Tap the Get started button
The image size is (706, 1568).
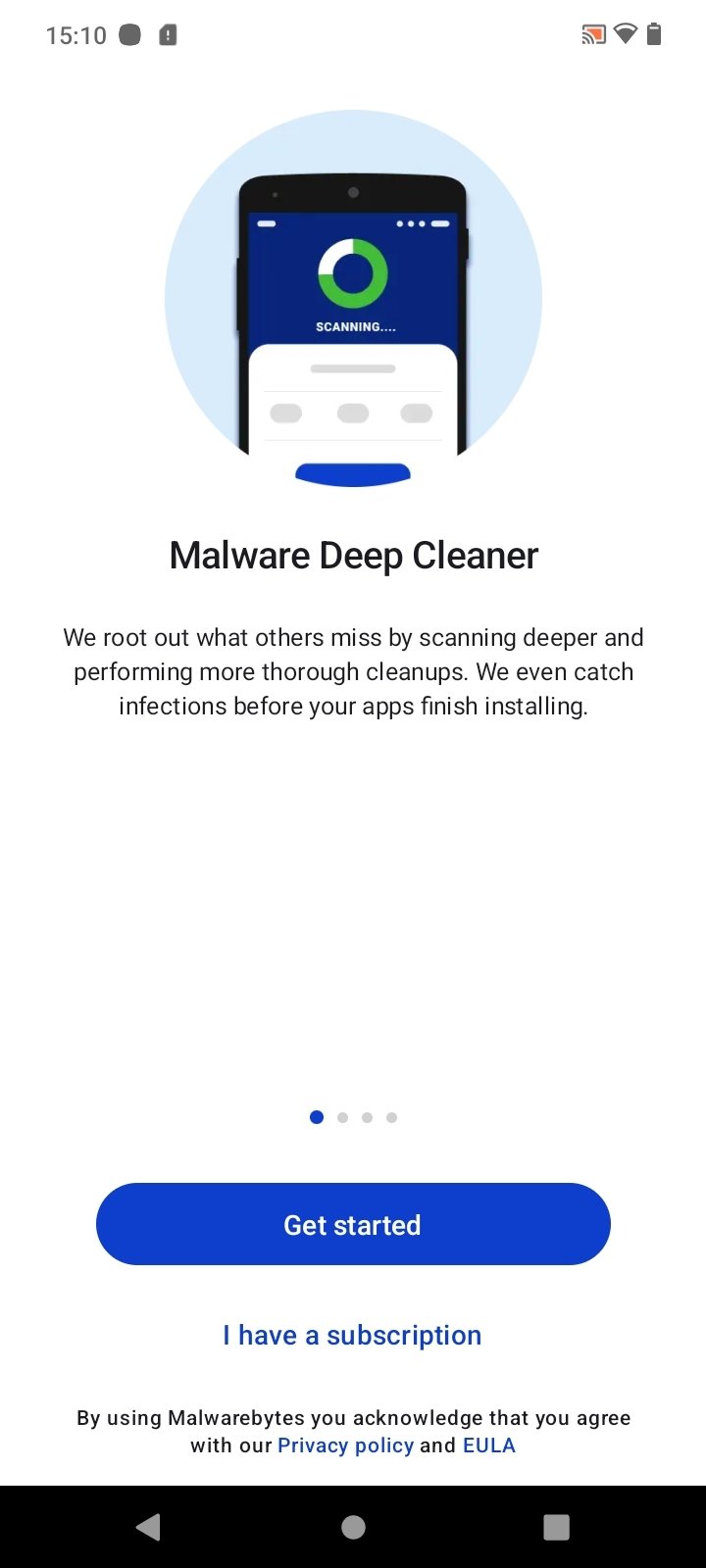coord(353,1224)
